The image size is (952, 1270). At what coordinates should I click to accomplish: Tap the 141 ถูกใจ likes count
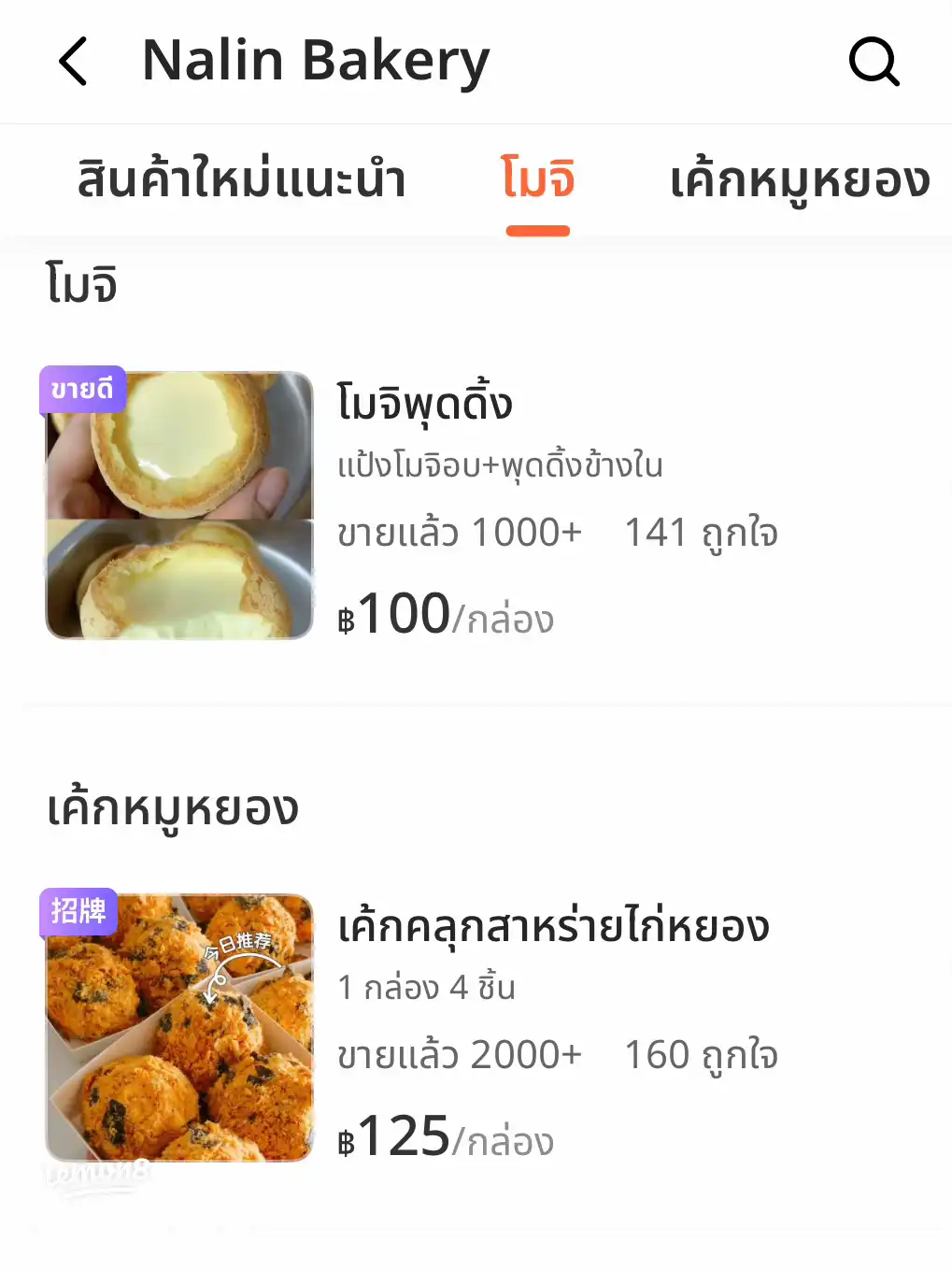(x=701, y=531)
